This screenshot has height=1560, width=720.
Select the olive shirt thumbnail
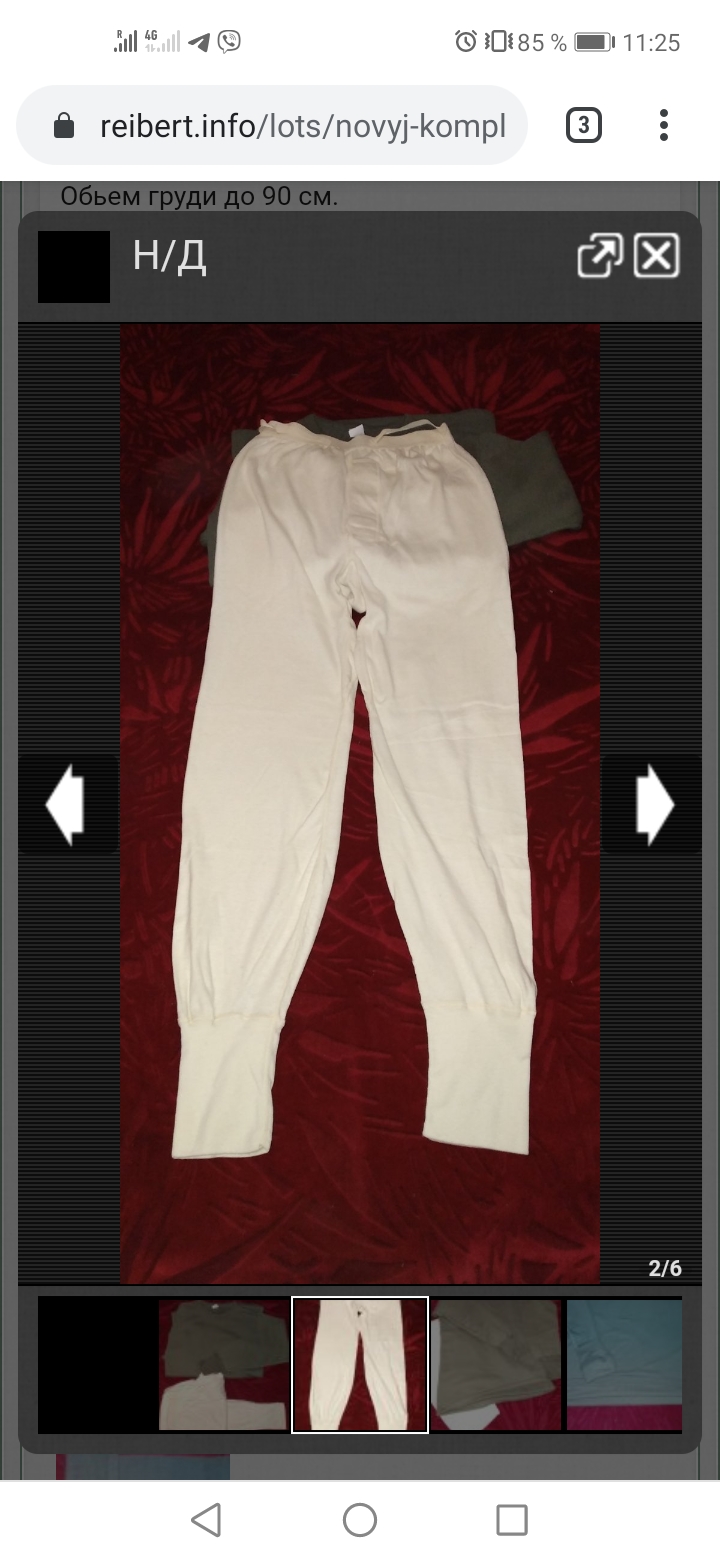tap(496, 1365)
